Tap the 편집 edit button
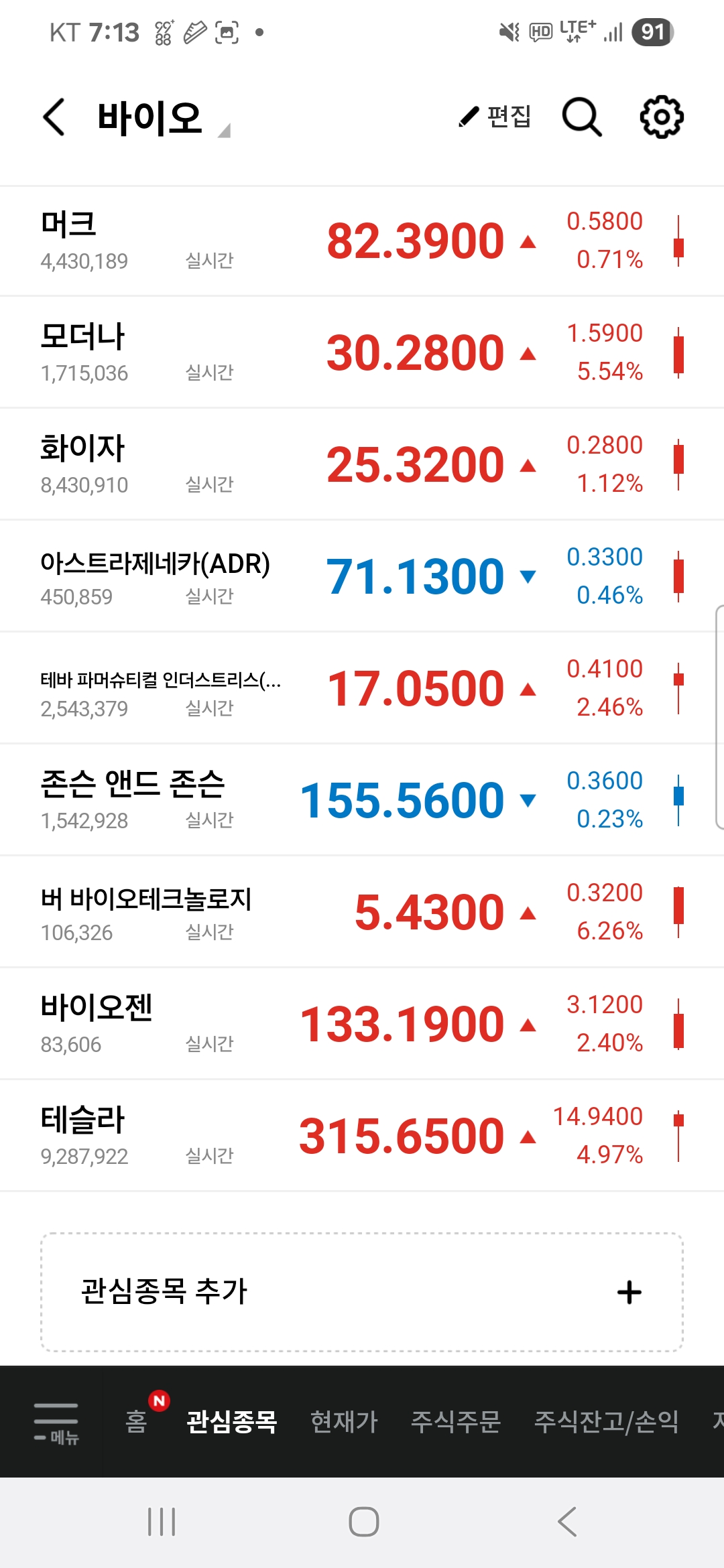This screenshot has height=1568, width=724. tap(495, 117)
